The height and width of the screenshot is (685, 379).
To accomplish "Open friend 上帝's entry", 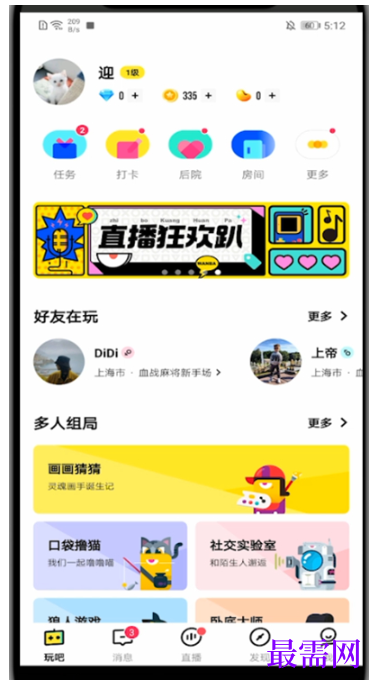I will [307, 362].
